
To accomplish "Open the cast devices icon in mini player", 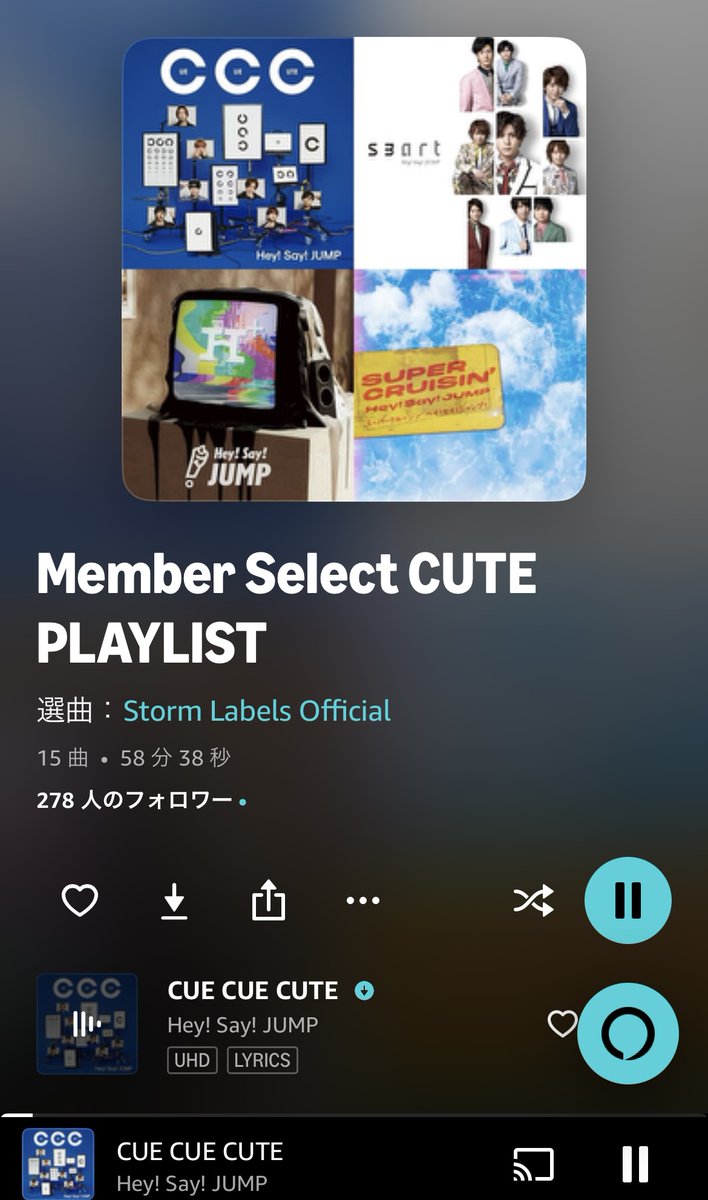I will [x=533, y=1165].
